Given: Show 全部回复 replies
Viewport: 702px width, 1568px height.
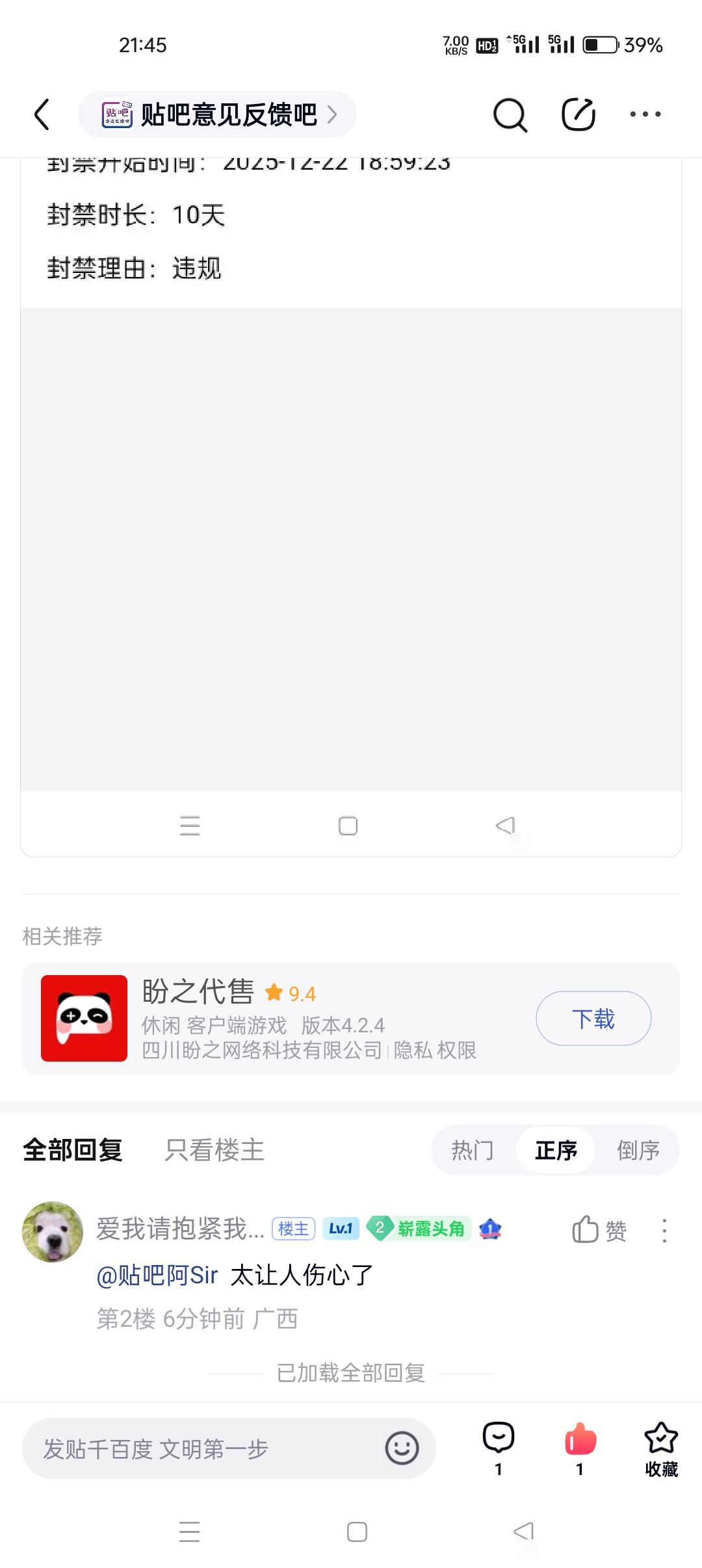Looking at the screenshot, I should click(73, 1149).
